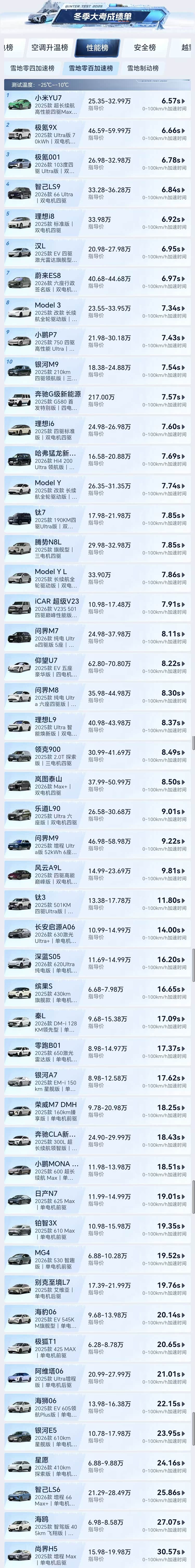Open the 极氪9X ranking entry

pyautogui.click(x=97, y=134)
